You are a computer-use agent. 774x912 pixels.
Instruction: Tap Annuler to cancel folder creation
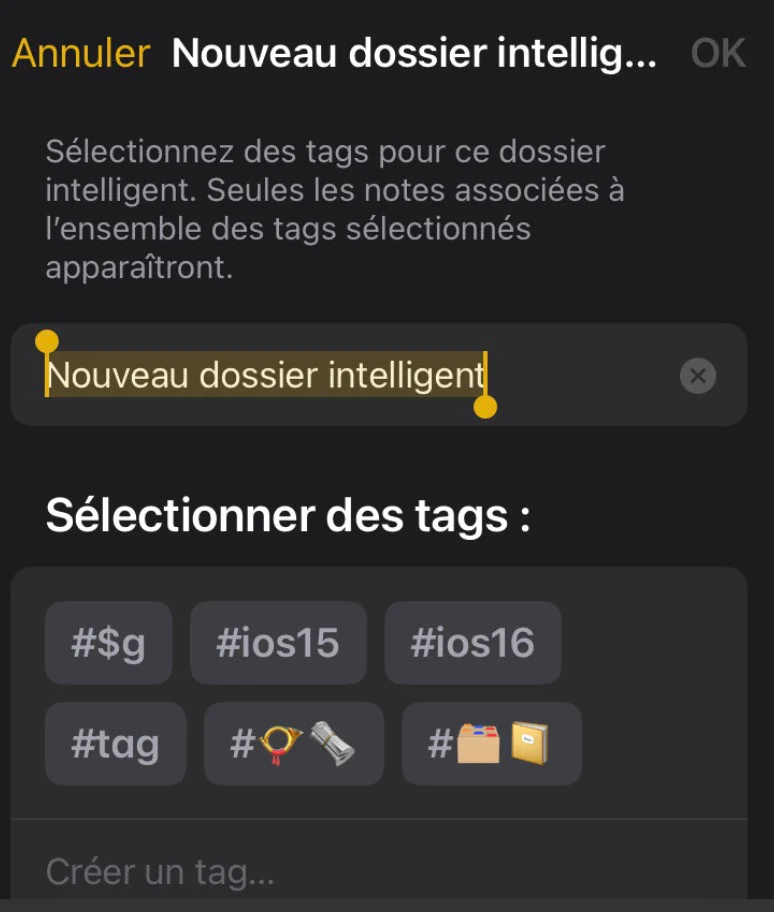click(81, 53)
